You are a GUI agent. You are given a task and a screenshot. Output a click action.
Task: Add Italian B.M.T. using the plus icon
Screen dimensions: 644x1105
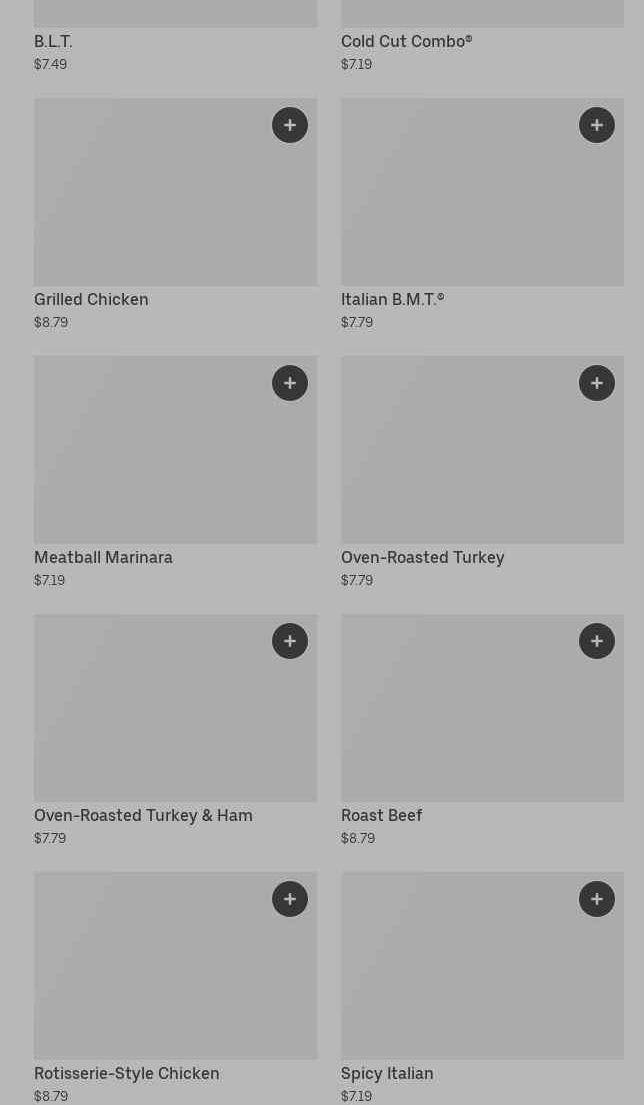(597, 125)
